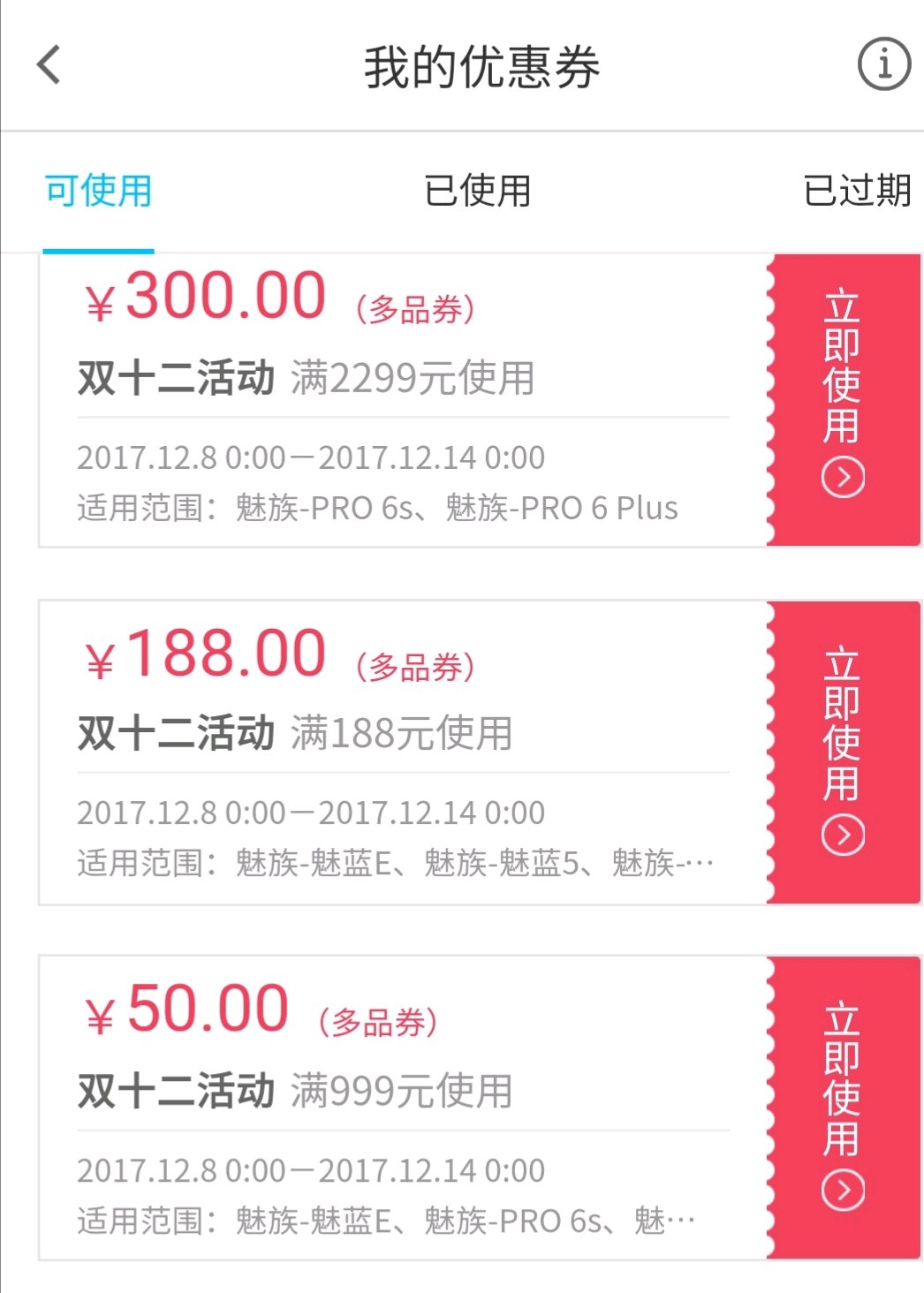Viewport: 924px width, 1293px height.
Task: Switch to the 已使用 tab
Action: click(477, 191)
